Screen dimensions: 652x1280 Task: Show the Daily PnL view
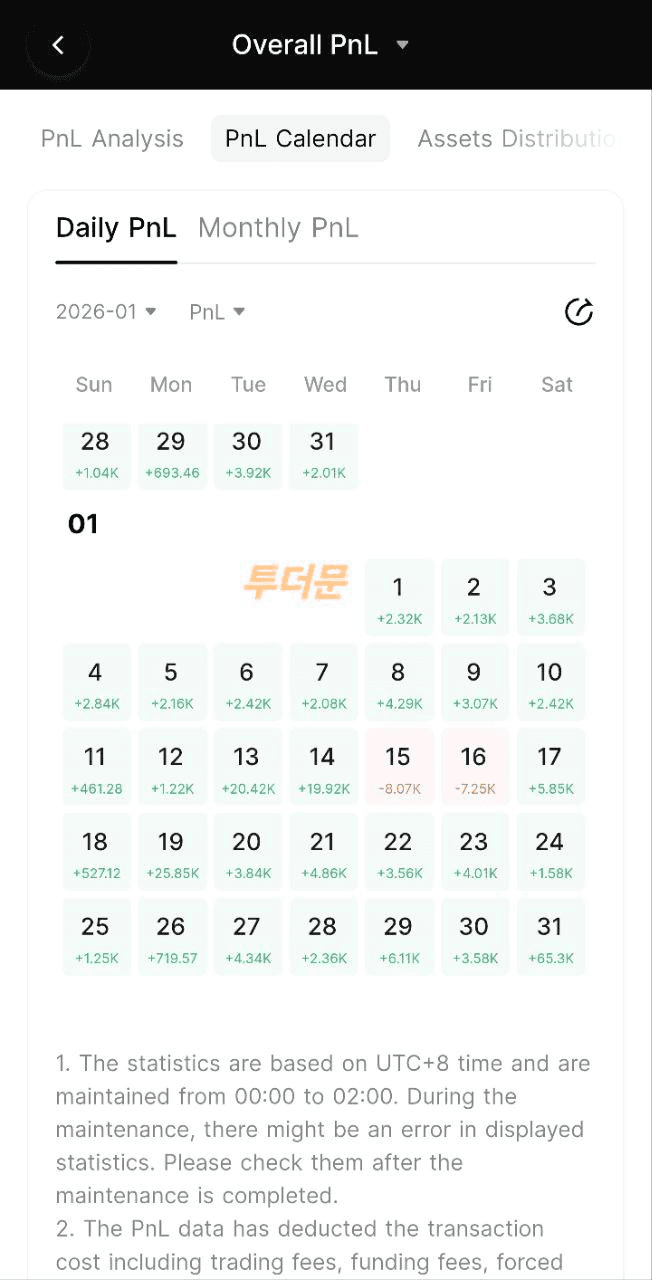116,228
